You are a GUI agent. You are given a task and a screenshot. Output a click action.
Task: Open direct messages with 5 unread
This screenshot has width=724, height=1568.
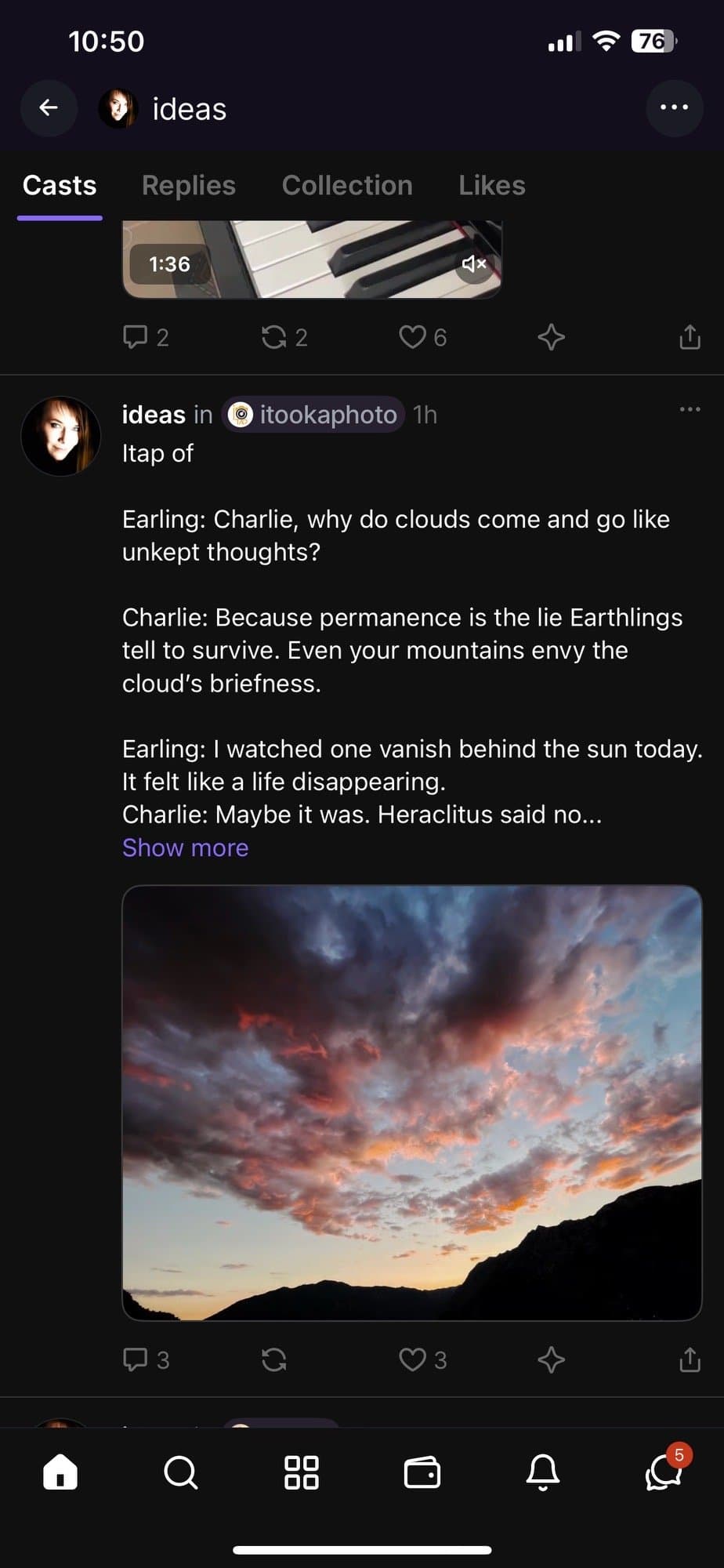click(663, 1472)
